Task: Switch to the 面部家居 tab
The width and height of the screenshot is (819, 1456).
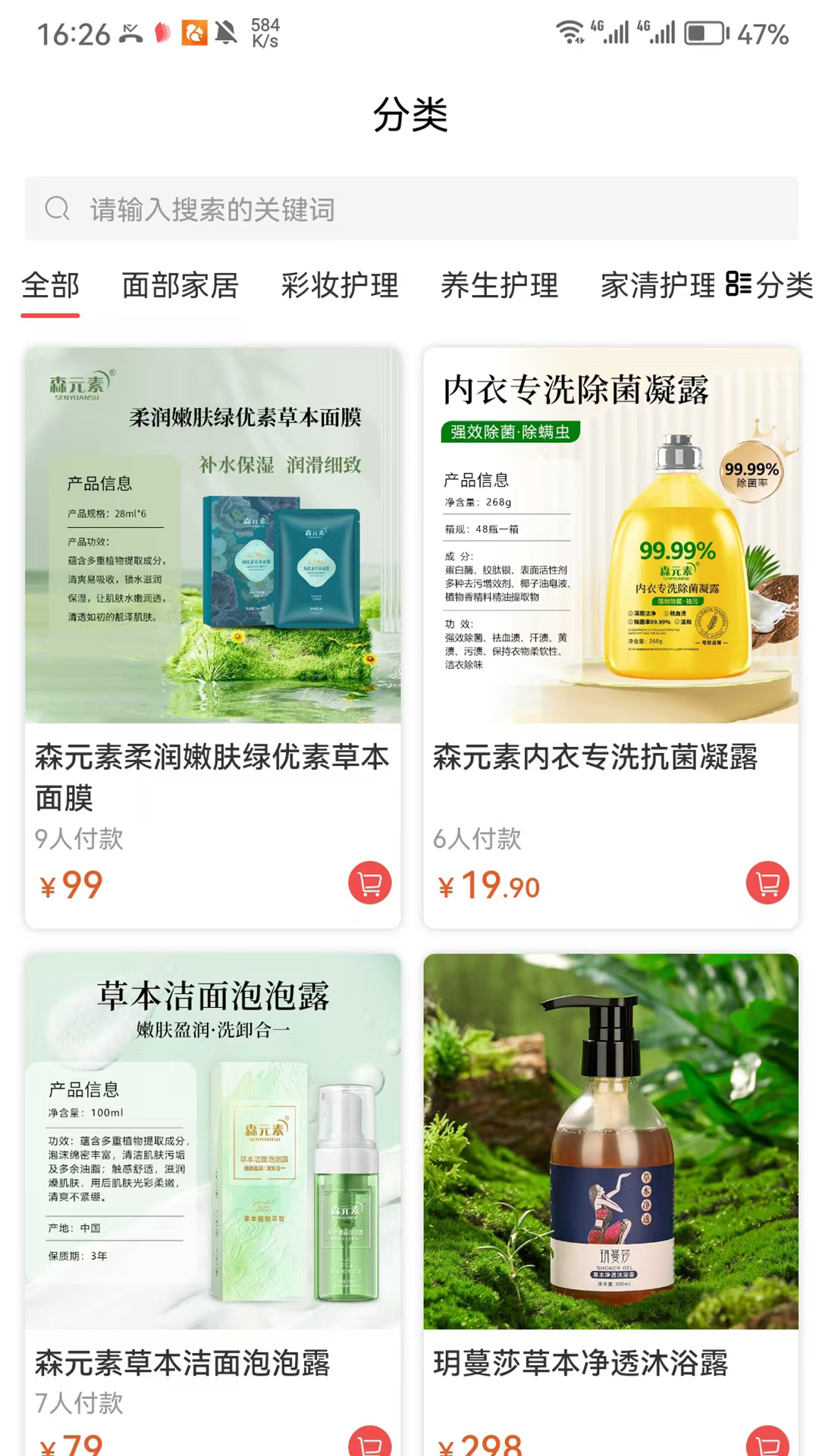Action: (x=180, y=287)
